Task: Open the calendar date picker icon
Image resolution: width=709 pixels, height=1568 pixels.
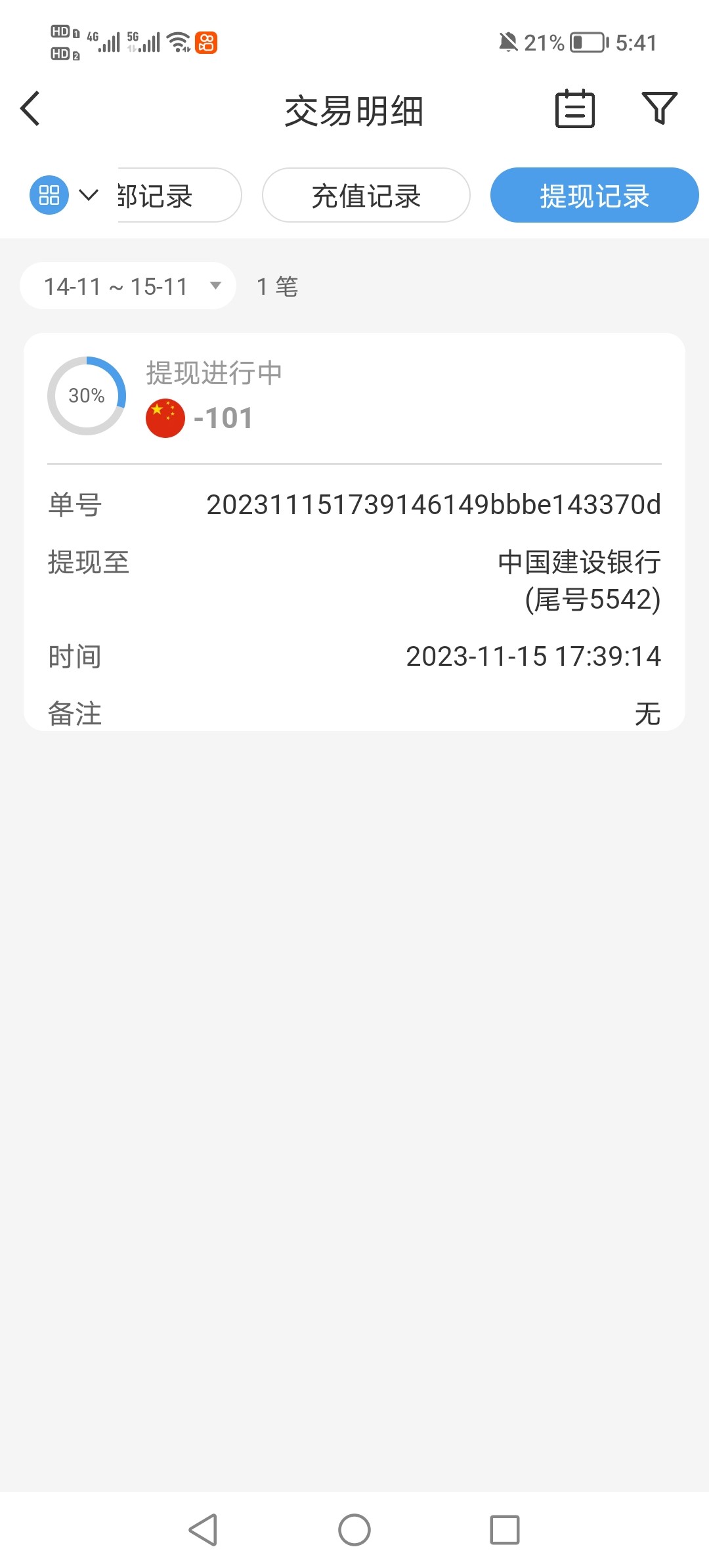Action: (x=574, y=109)
